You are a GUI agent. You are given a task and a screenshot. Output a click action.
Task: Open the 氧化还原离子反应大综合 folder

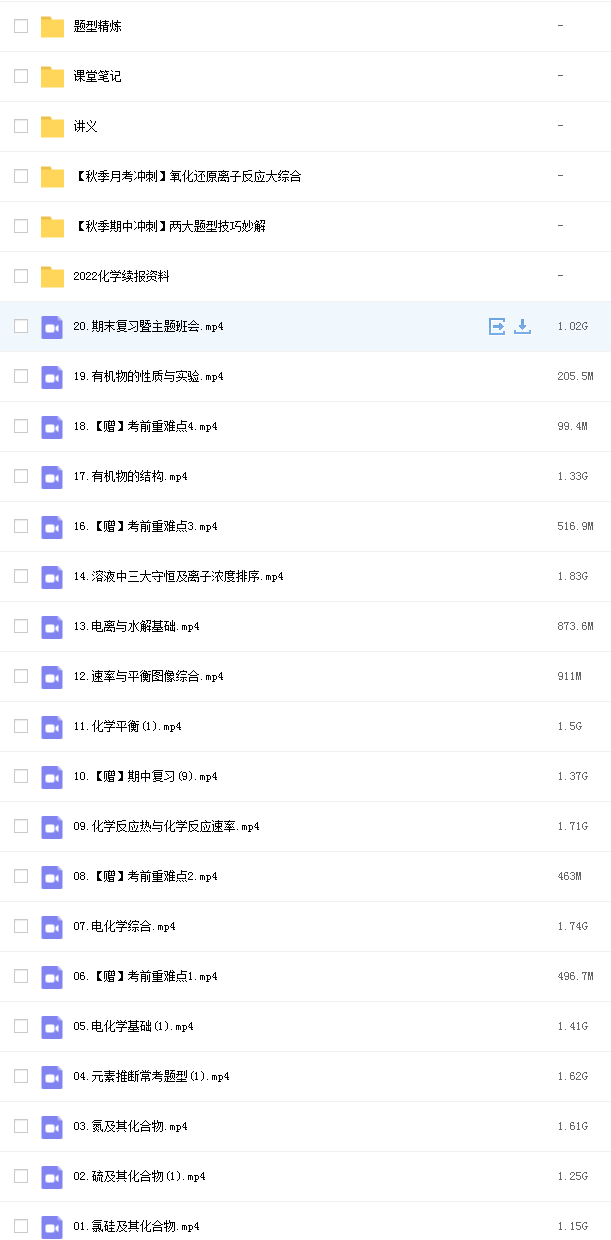point(187,176)
